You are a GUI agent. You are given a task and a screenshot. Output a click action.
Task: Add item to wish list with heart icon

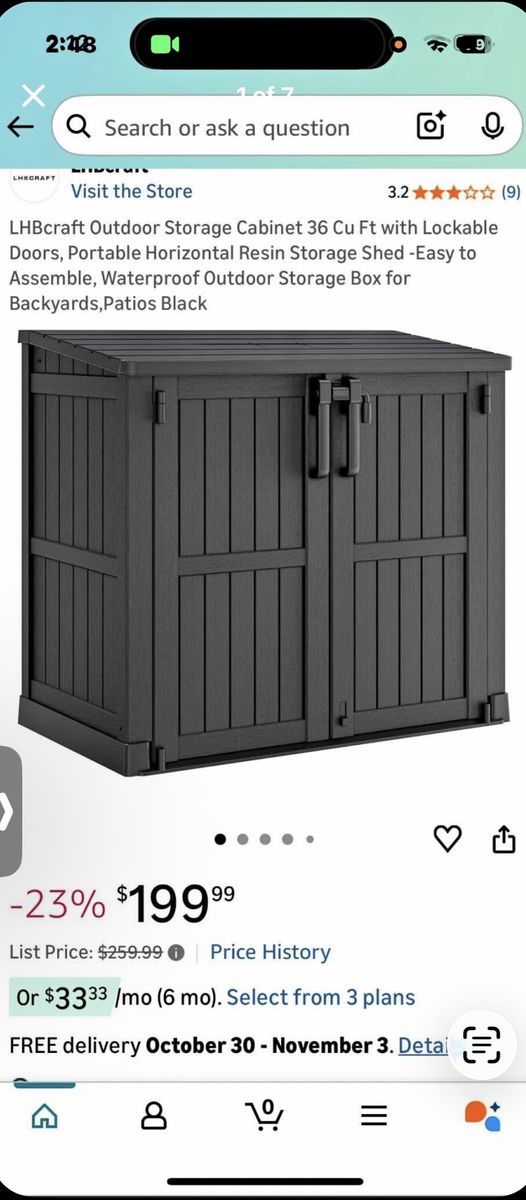(447, 839)
